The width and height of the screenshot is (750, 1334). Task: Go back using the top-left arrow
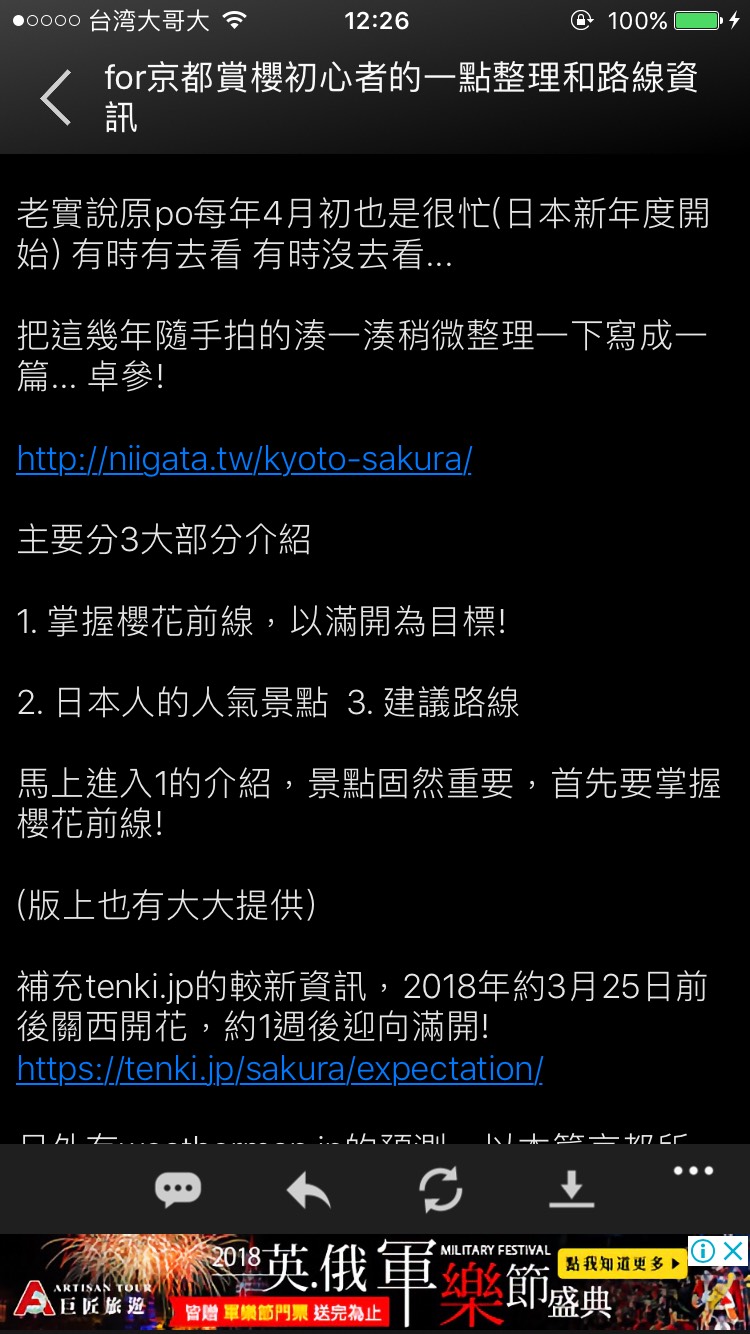point(56,97)
